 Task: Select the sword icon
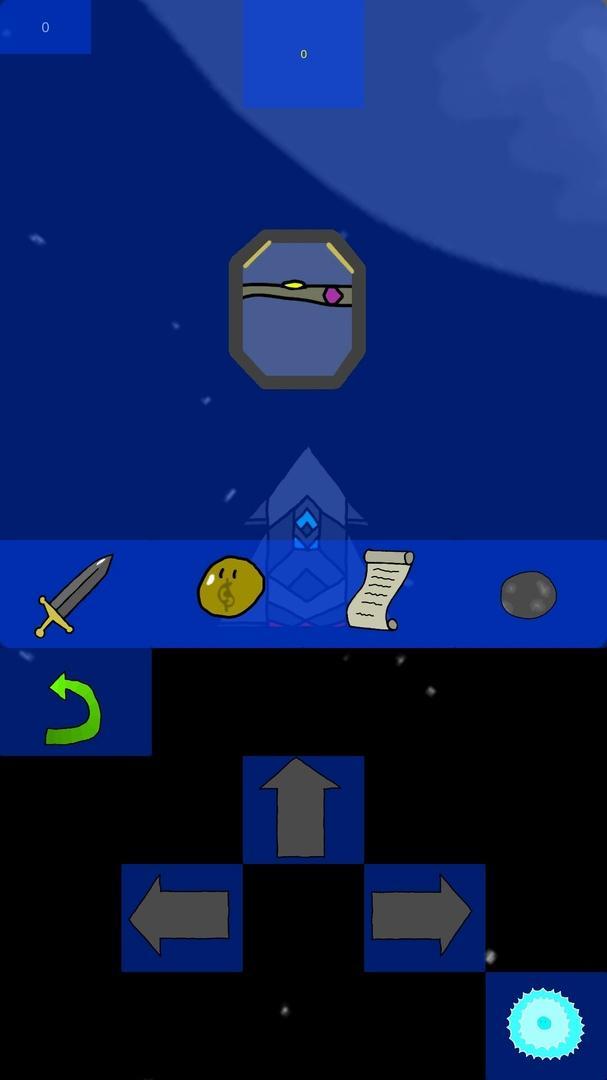(x=74, y=595)
